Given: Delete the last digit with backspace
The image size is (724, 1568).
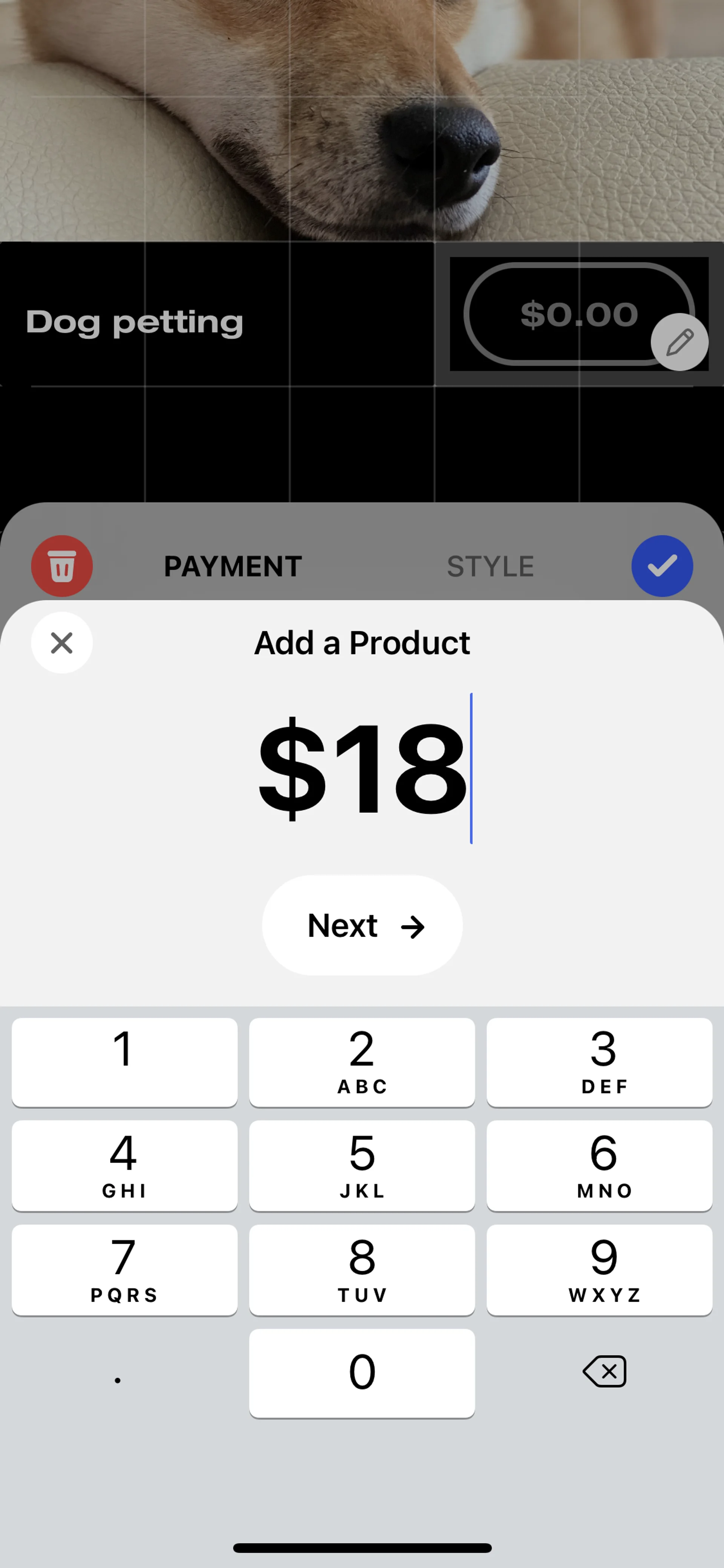Looking at the screenshot, I should coord(604,1371).
